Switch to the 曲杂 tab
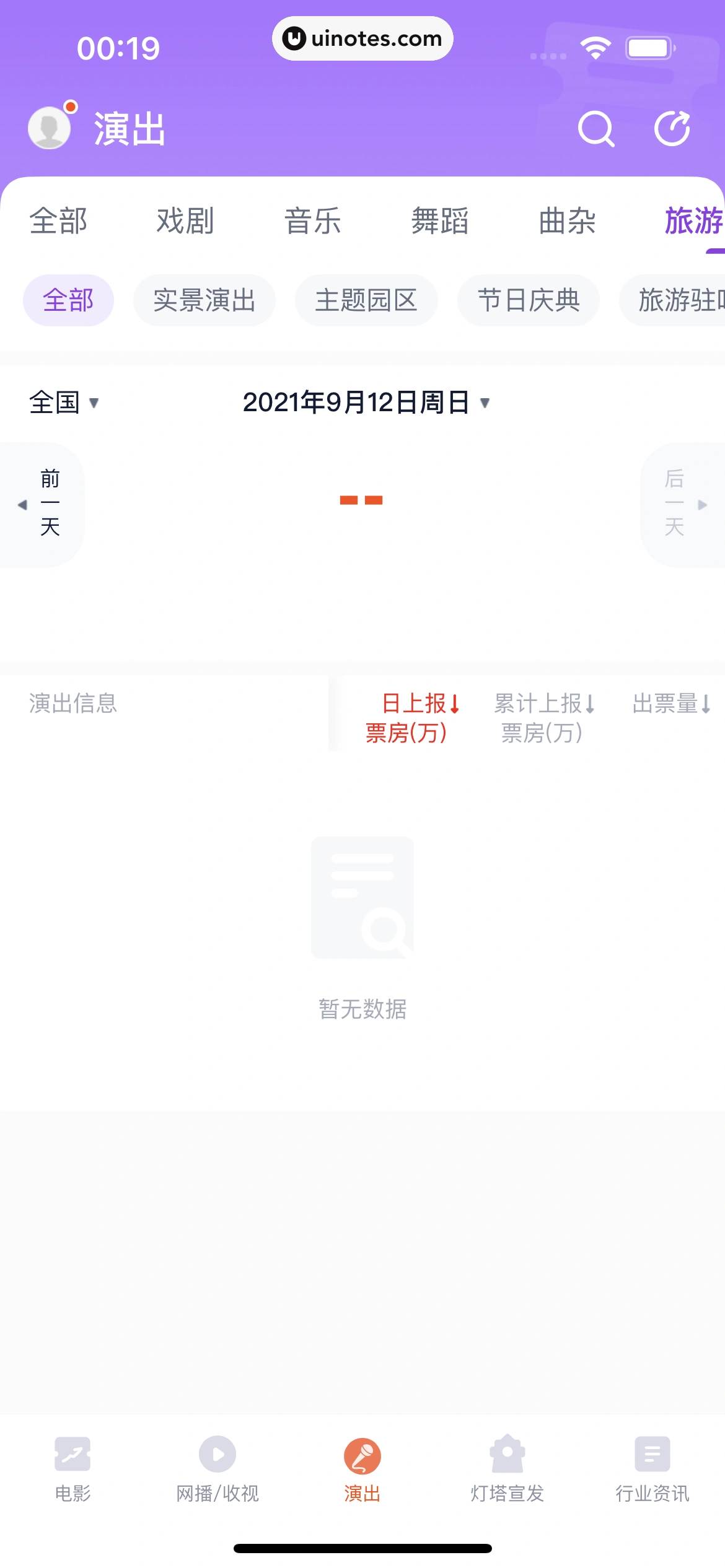Image resolution: width=725 pixels, height=1568 pixels. (567, 221)
